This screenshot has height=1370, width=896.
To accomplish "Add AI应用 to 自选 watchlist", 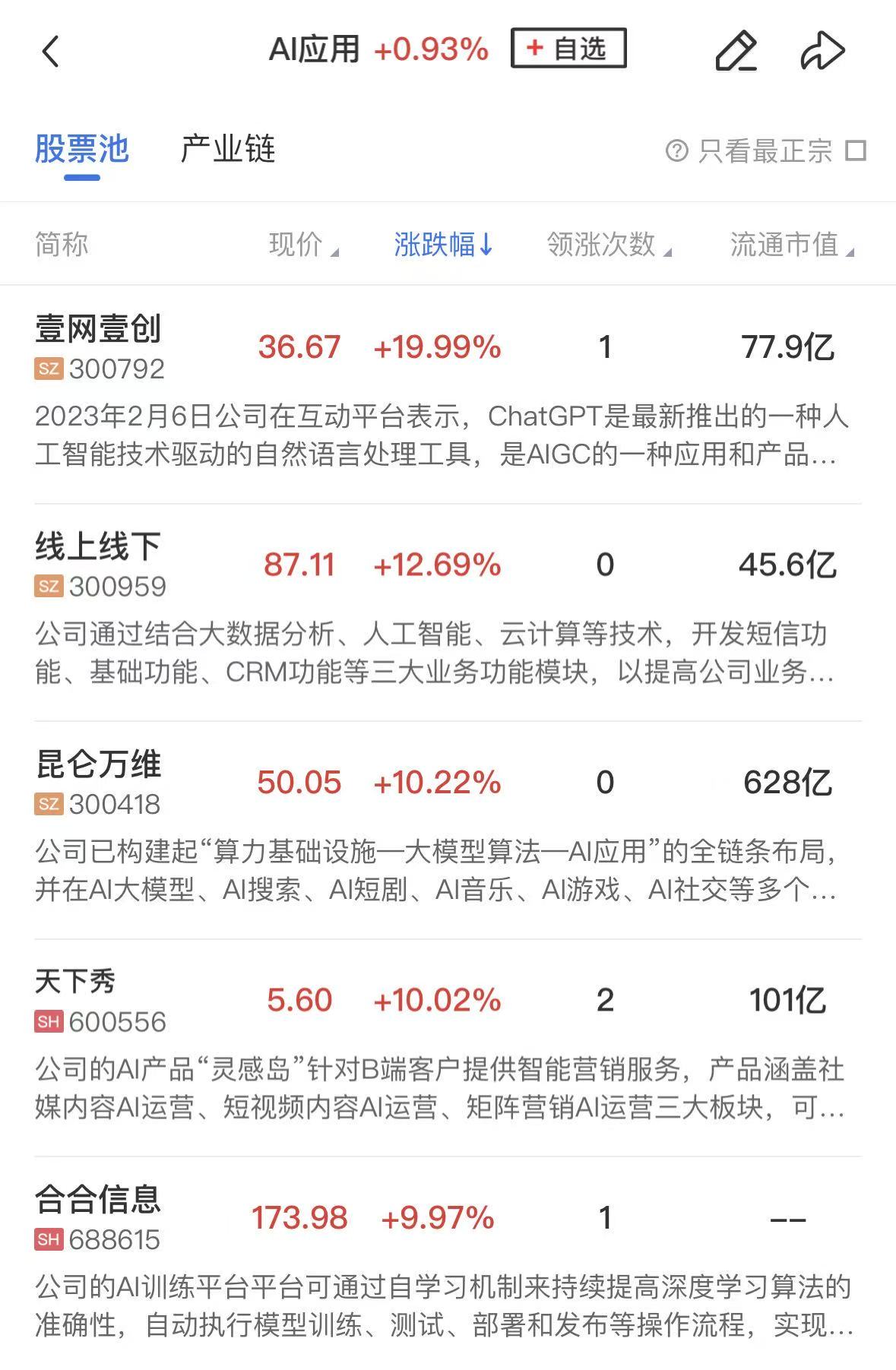I will point(568,49).
